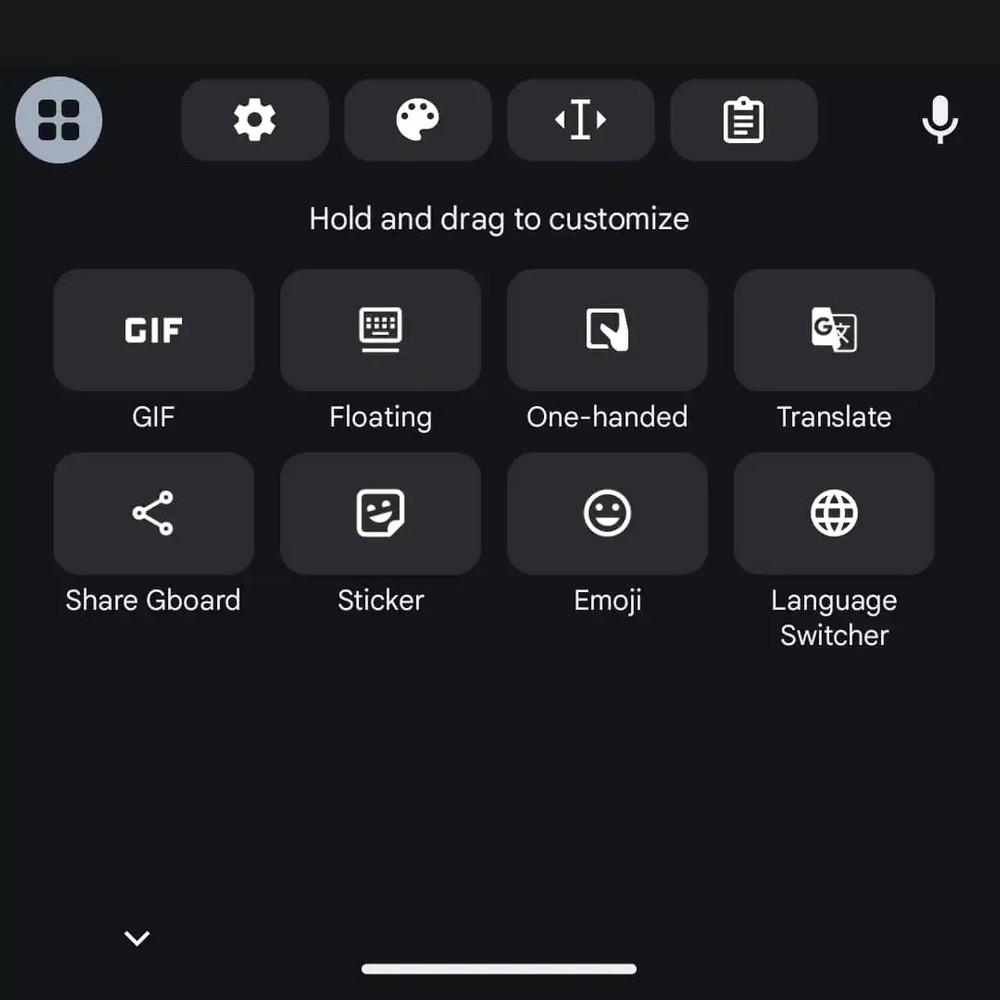Open the keyboard theme palette
Viewport: 1000px width, 1000px height.
coord(418,120)
